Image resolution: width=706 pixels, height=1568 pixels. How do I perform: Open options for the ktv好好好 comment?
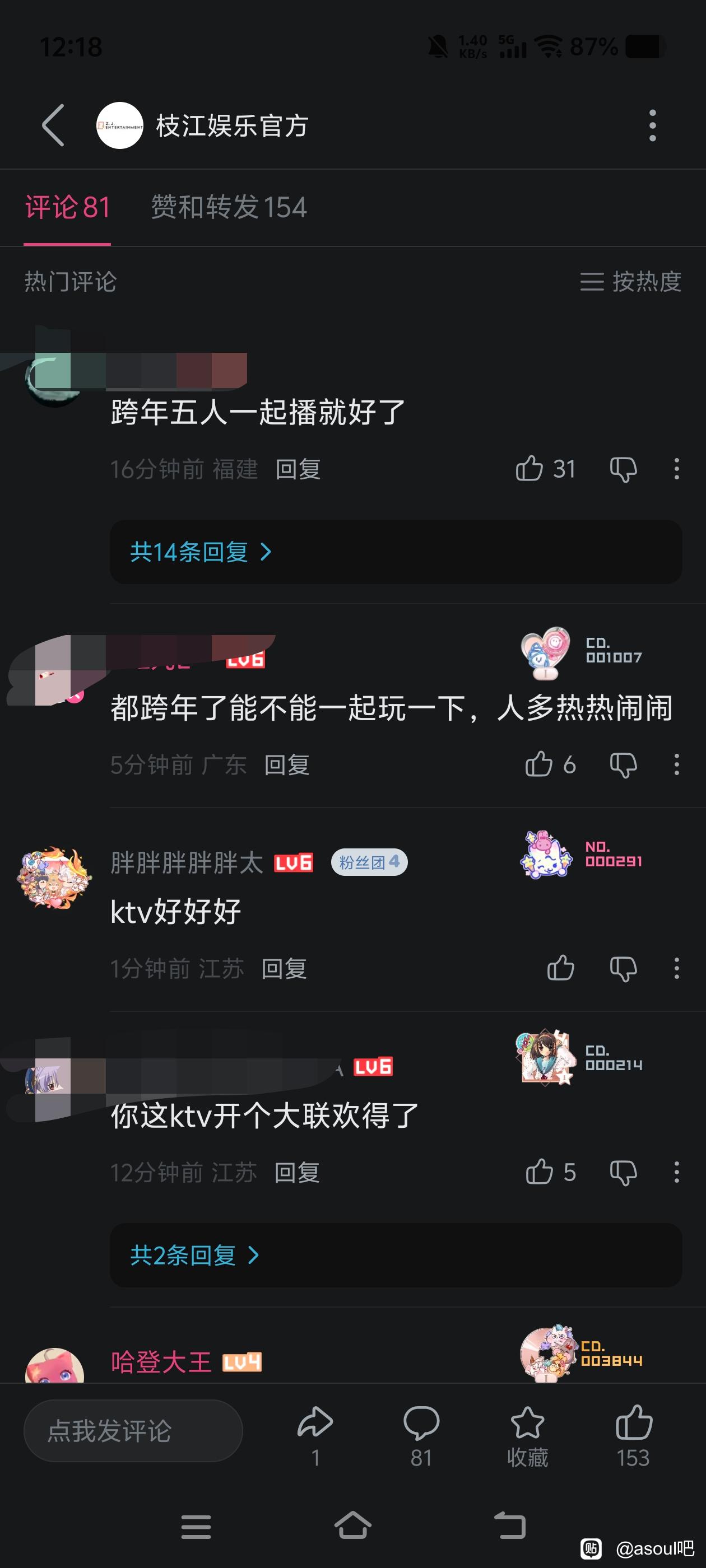(x=676, y=968)
